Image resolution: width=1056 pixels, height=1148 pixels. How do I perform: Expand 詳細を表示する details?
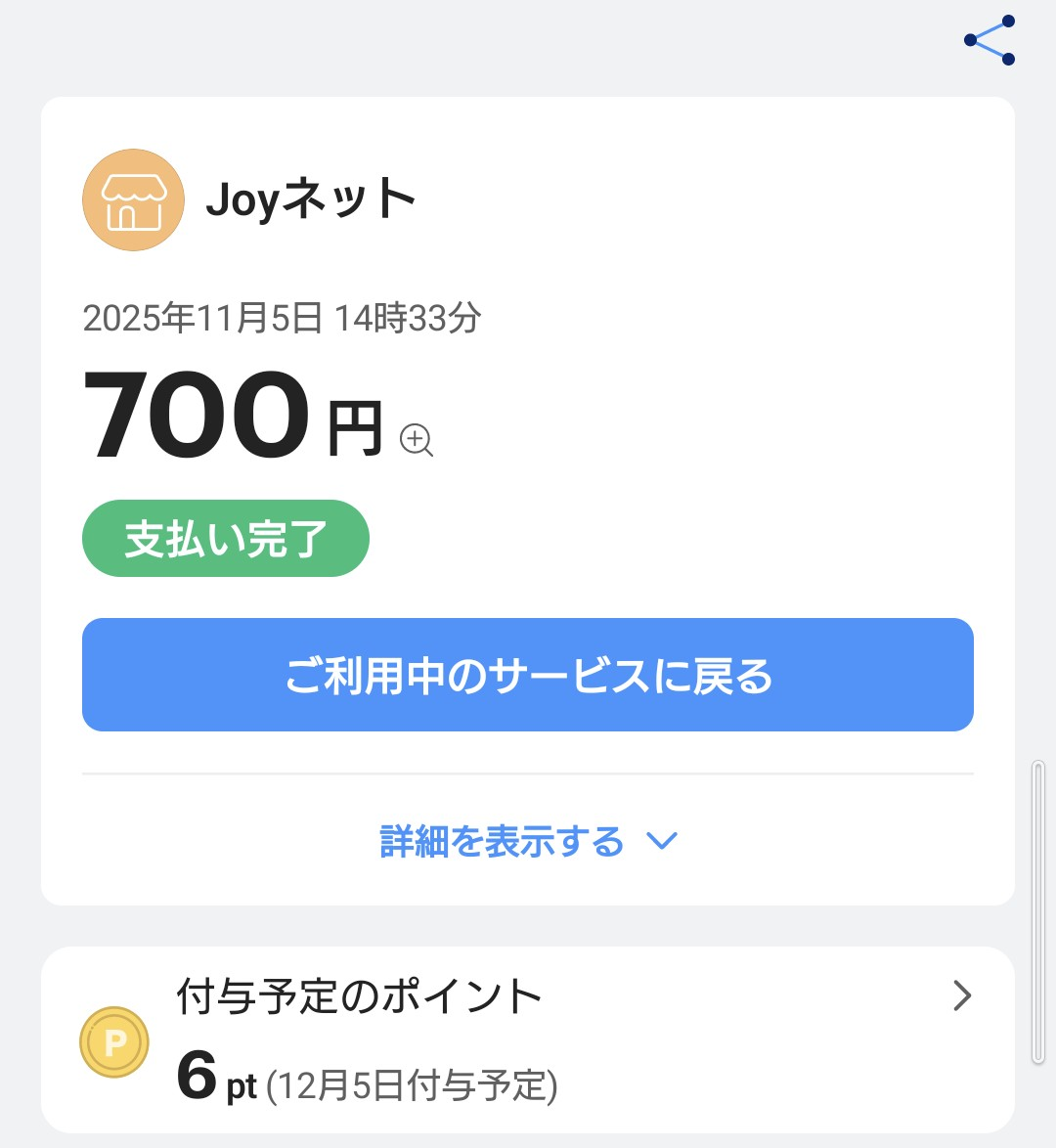[x=528, y=841]
